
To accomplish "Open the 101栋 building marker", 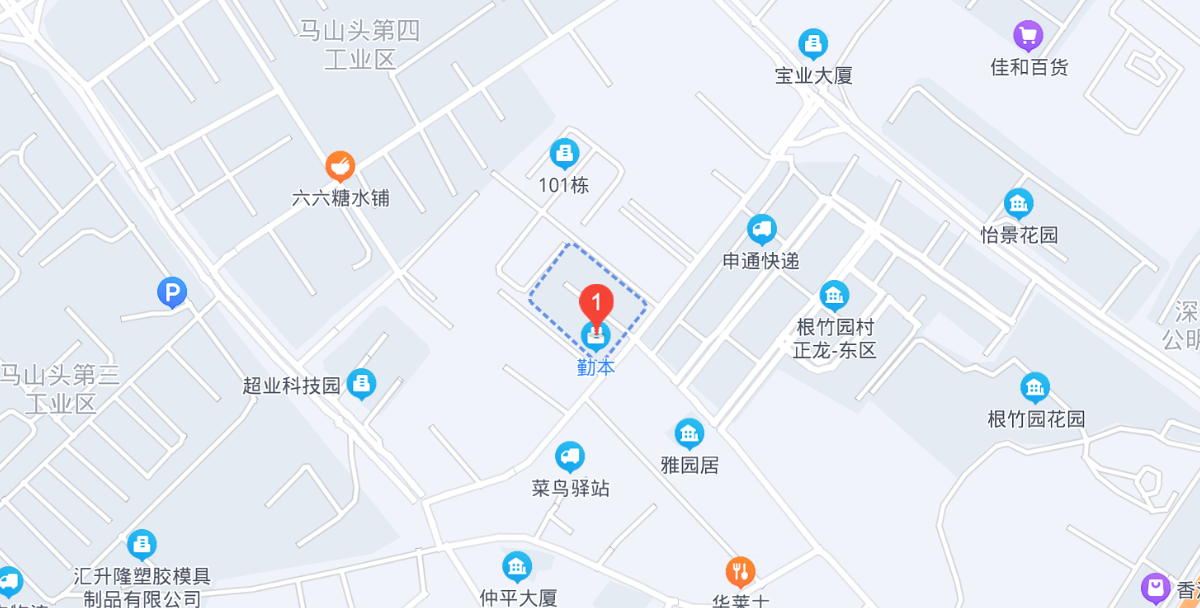I will coord(564,154).
